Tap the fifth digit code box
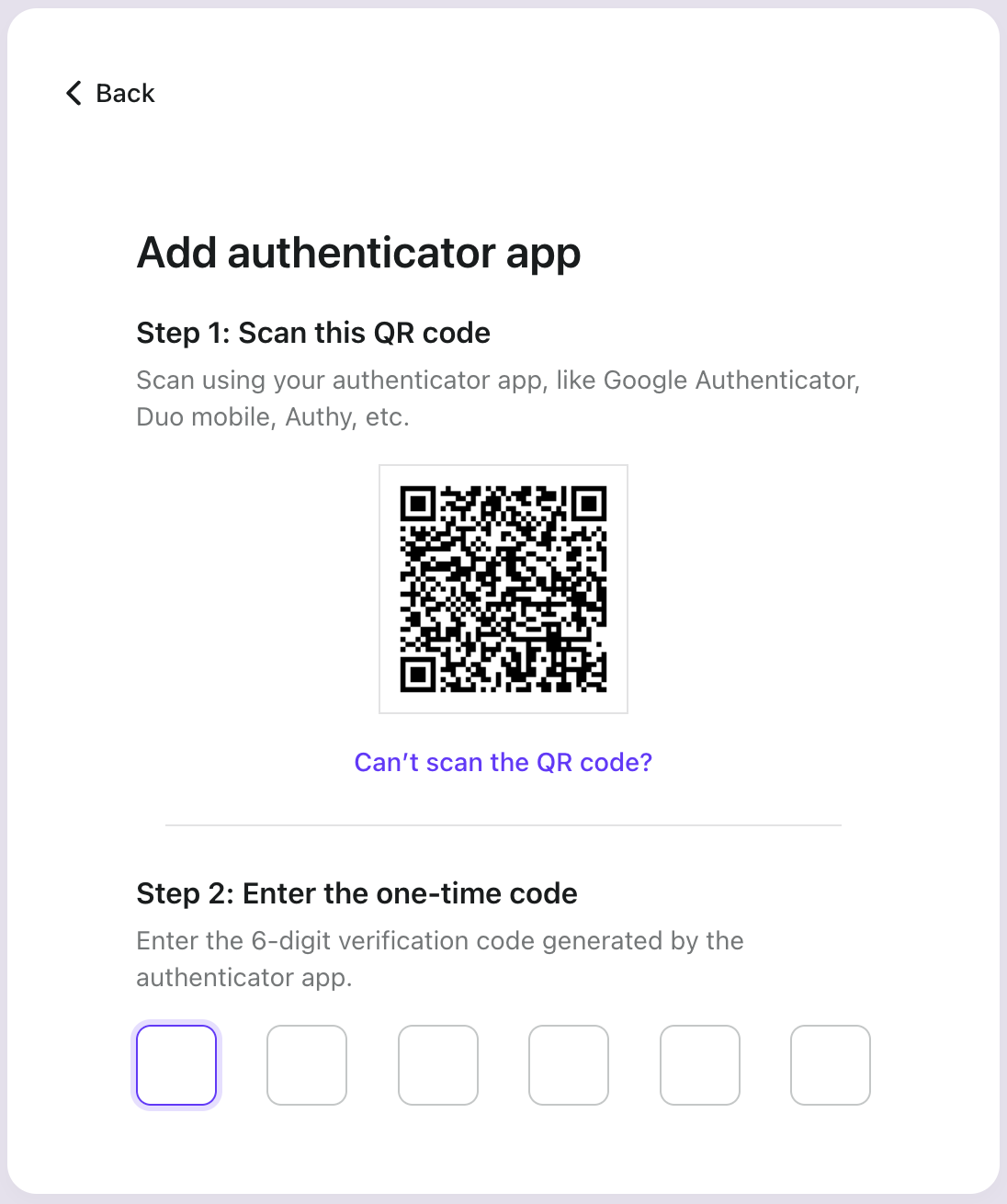 coord(700,1064)
